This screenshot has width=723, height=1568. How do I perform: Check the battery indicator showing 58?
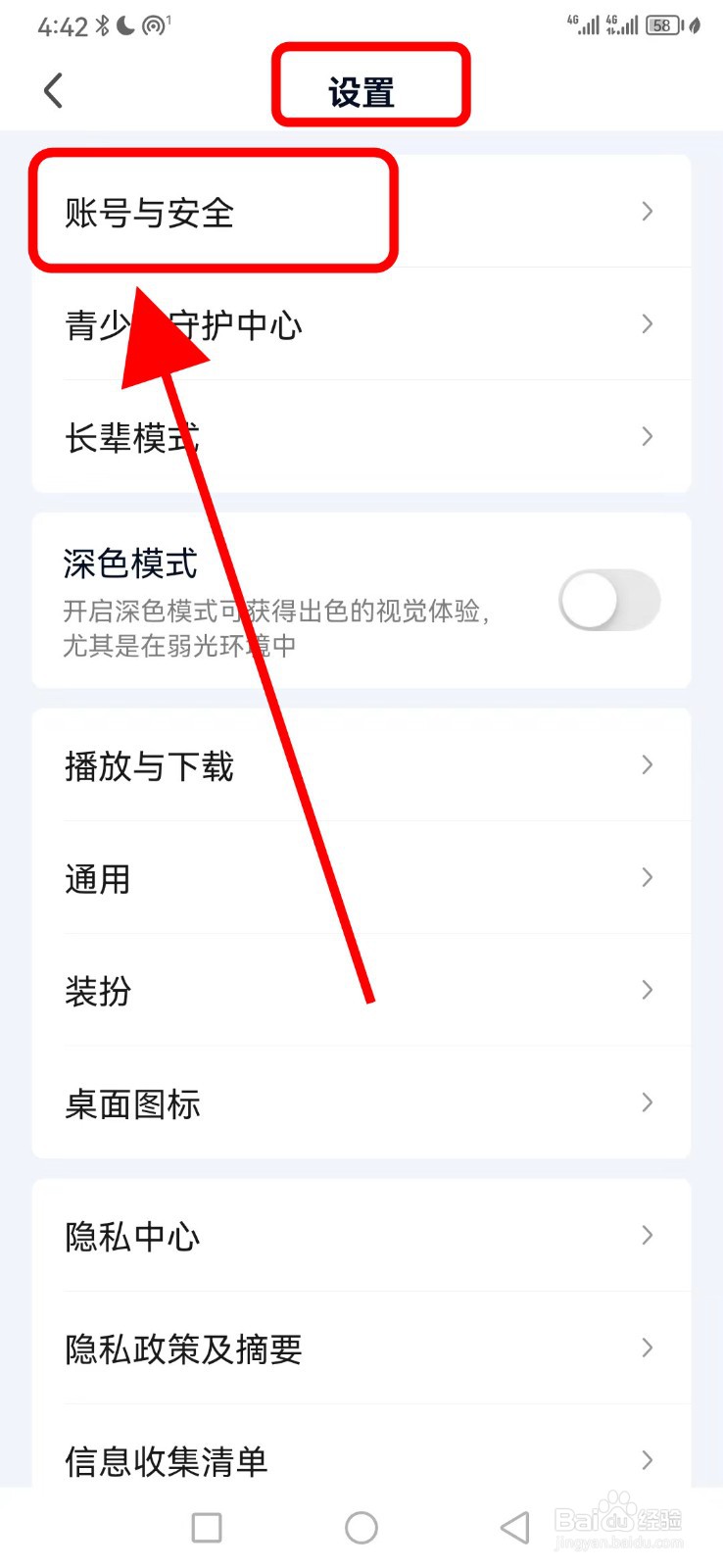[661, 25]
